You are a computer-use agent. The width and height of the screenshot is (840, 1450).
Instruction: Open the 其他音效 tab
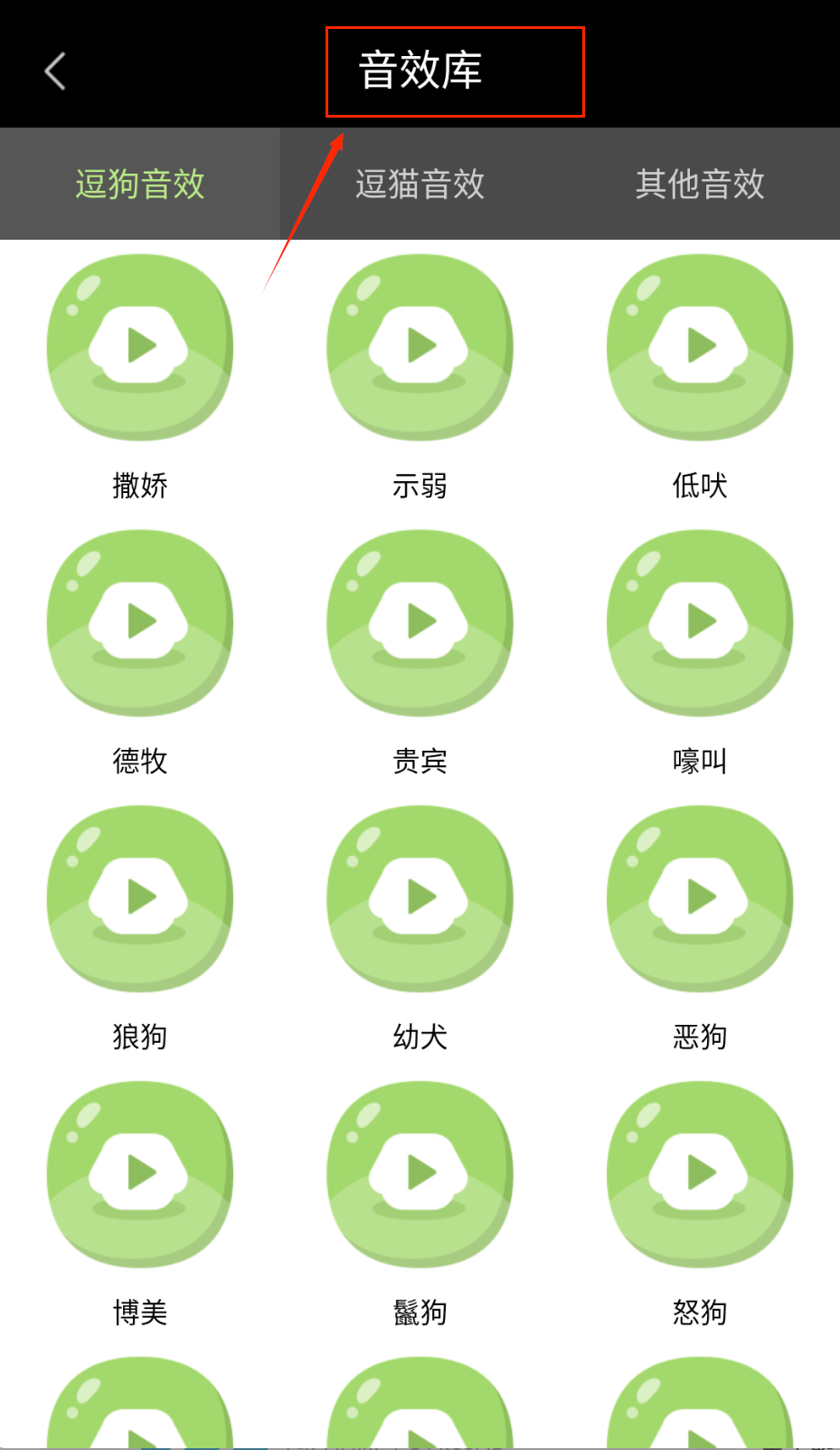700,184
